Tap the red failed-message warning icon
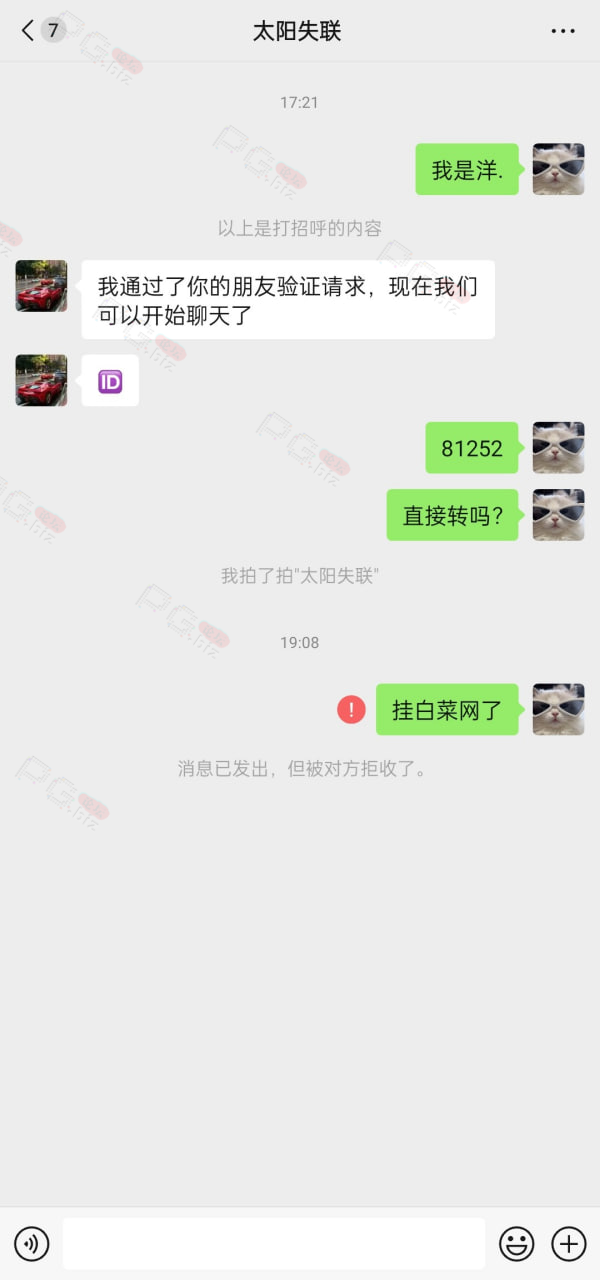This screenshot has width=600, height=1280. pyautogui.click(x=351, y=709)
